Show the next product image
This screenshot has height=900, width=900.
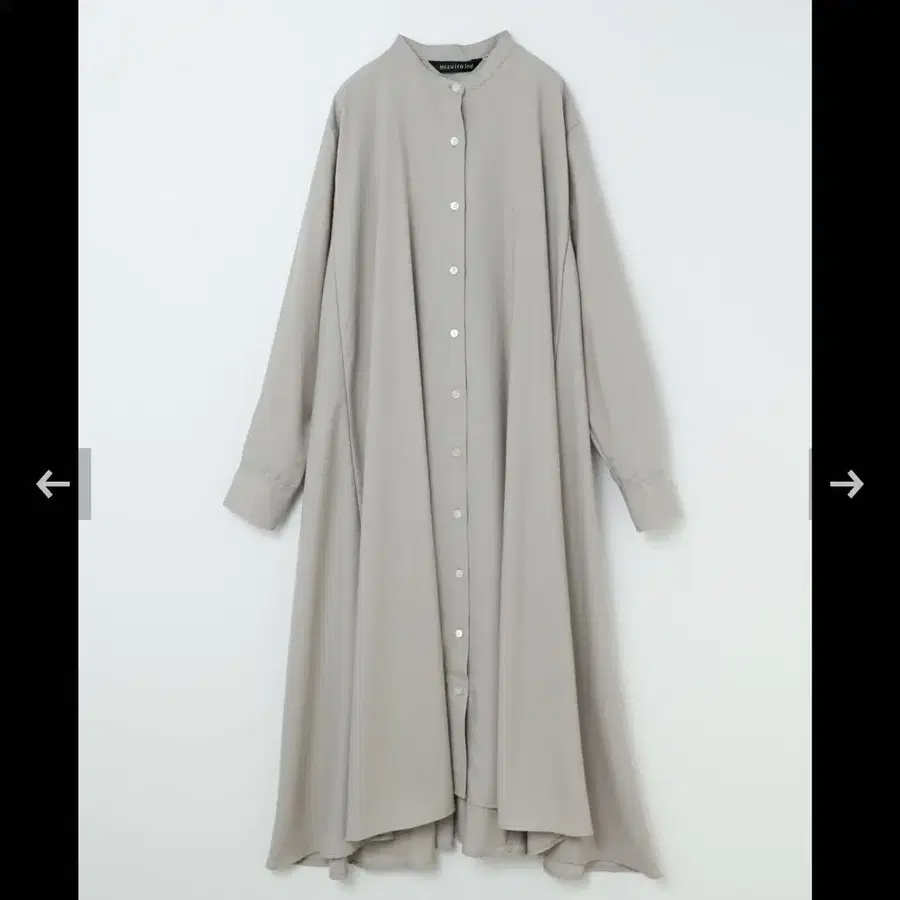pos(847,484)
